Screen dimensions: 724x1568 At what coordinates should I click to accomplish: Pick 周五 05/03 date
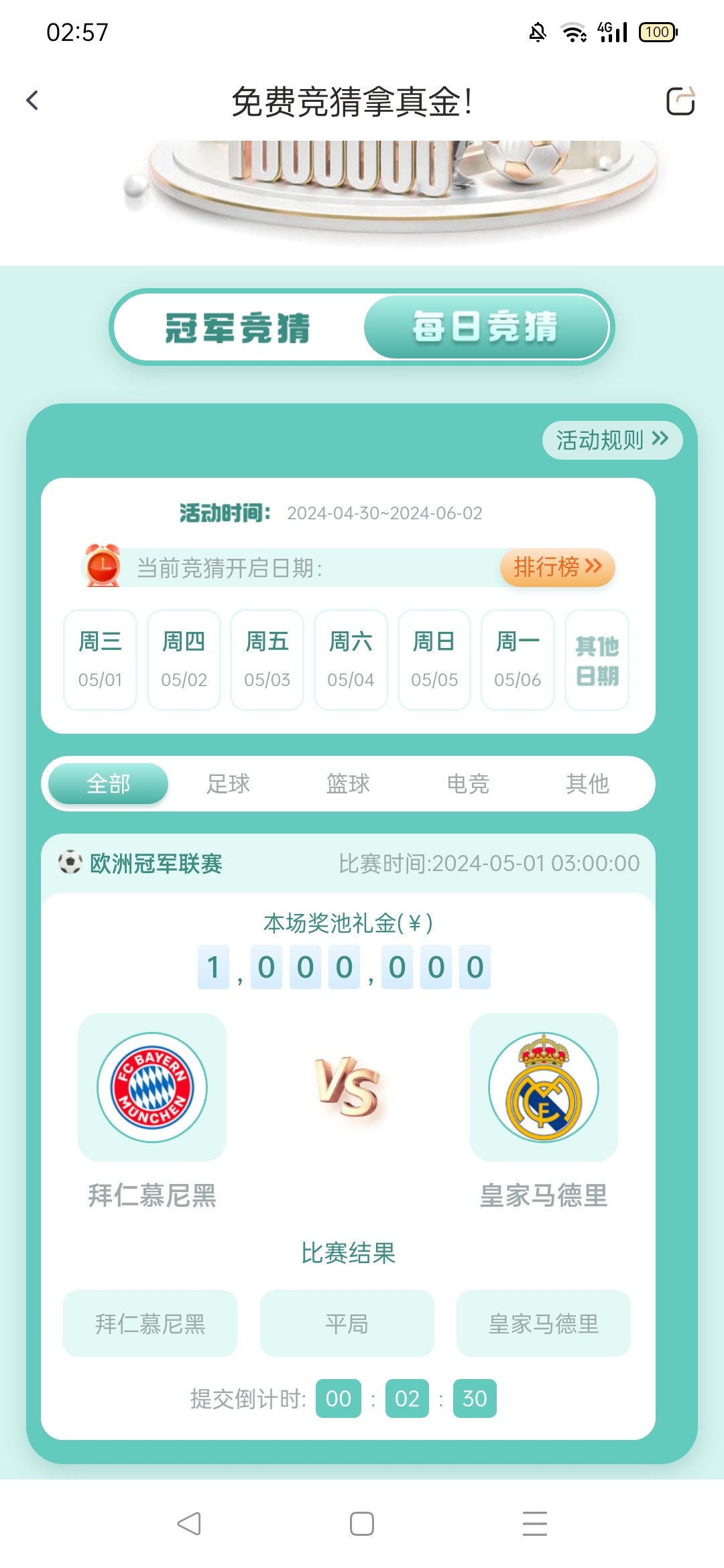coord(267,659)
